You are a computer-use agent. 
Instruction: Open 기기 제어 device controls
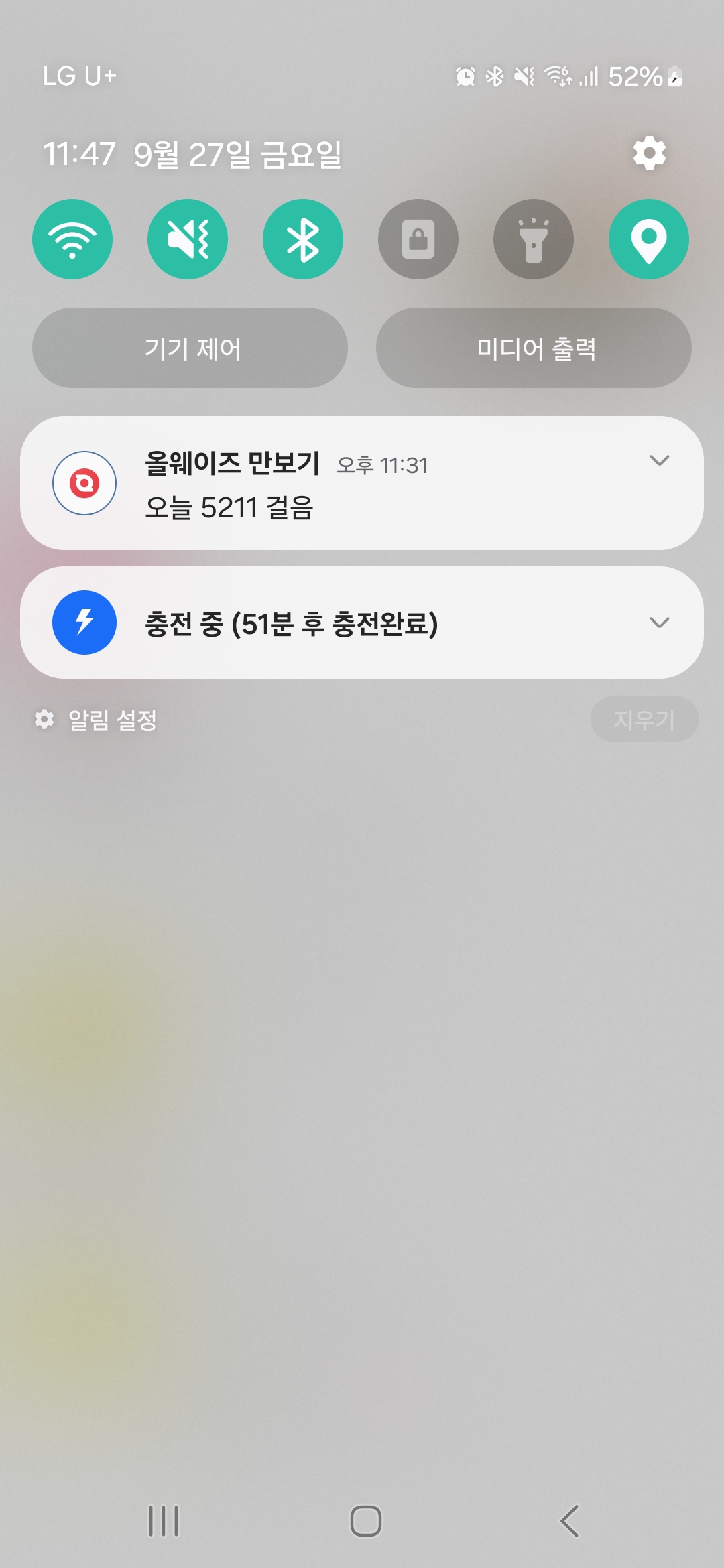(x=190, y=348)
